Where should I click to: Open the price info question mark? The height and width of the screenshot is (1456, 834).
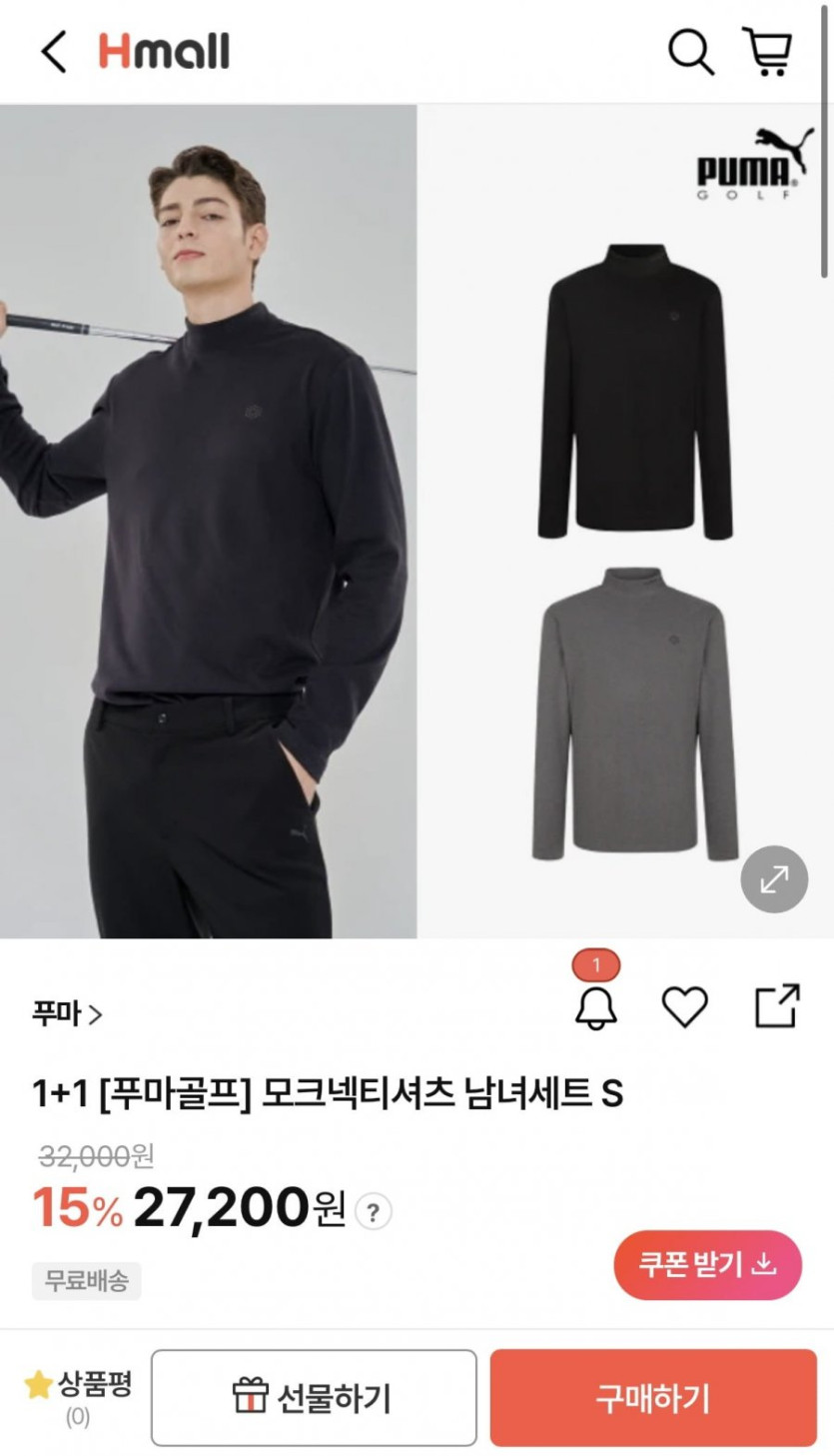374,1213
